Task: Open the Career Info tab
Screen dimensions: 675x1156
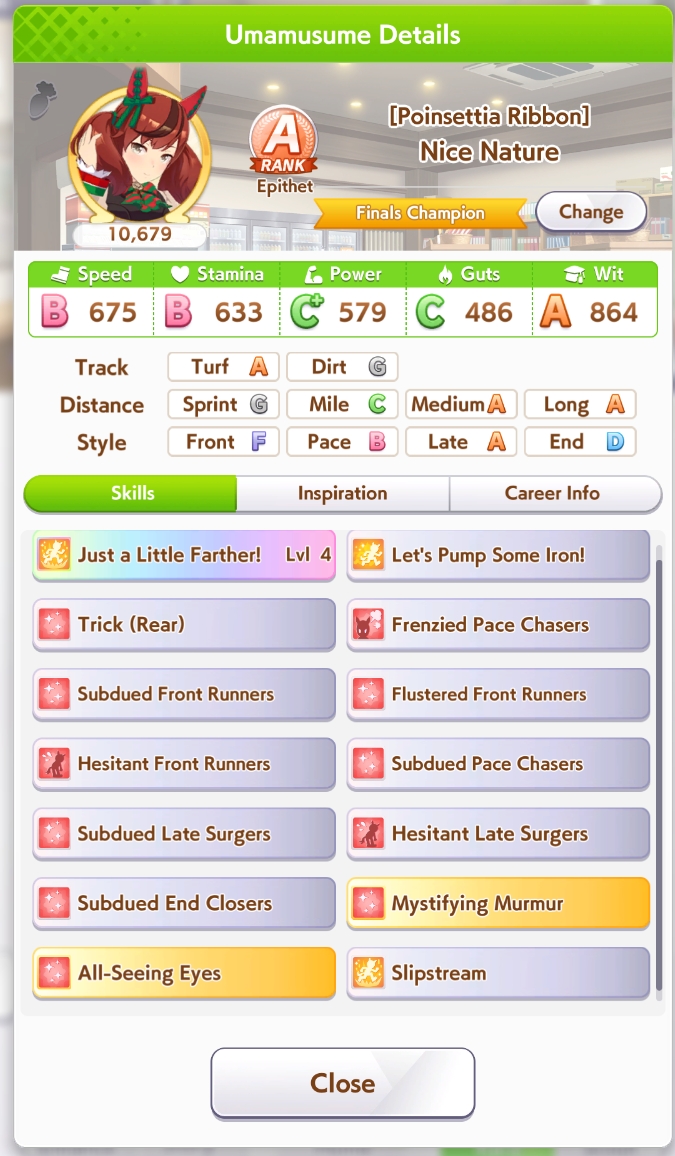Action: 552,493
